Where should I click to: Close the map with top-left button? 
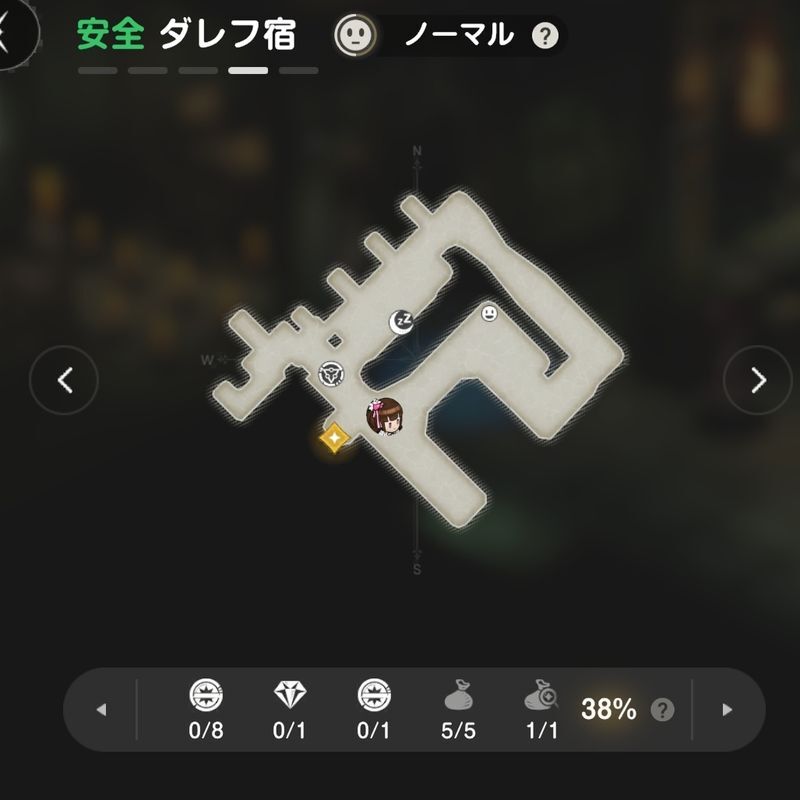[12, 32]
